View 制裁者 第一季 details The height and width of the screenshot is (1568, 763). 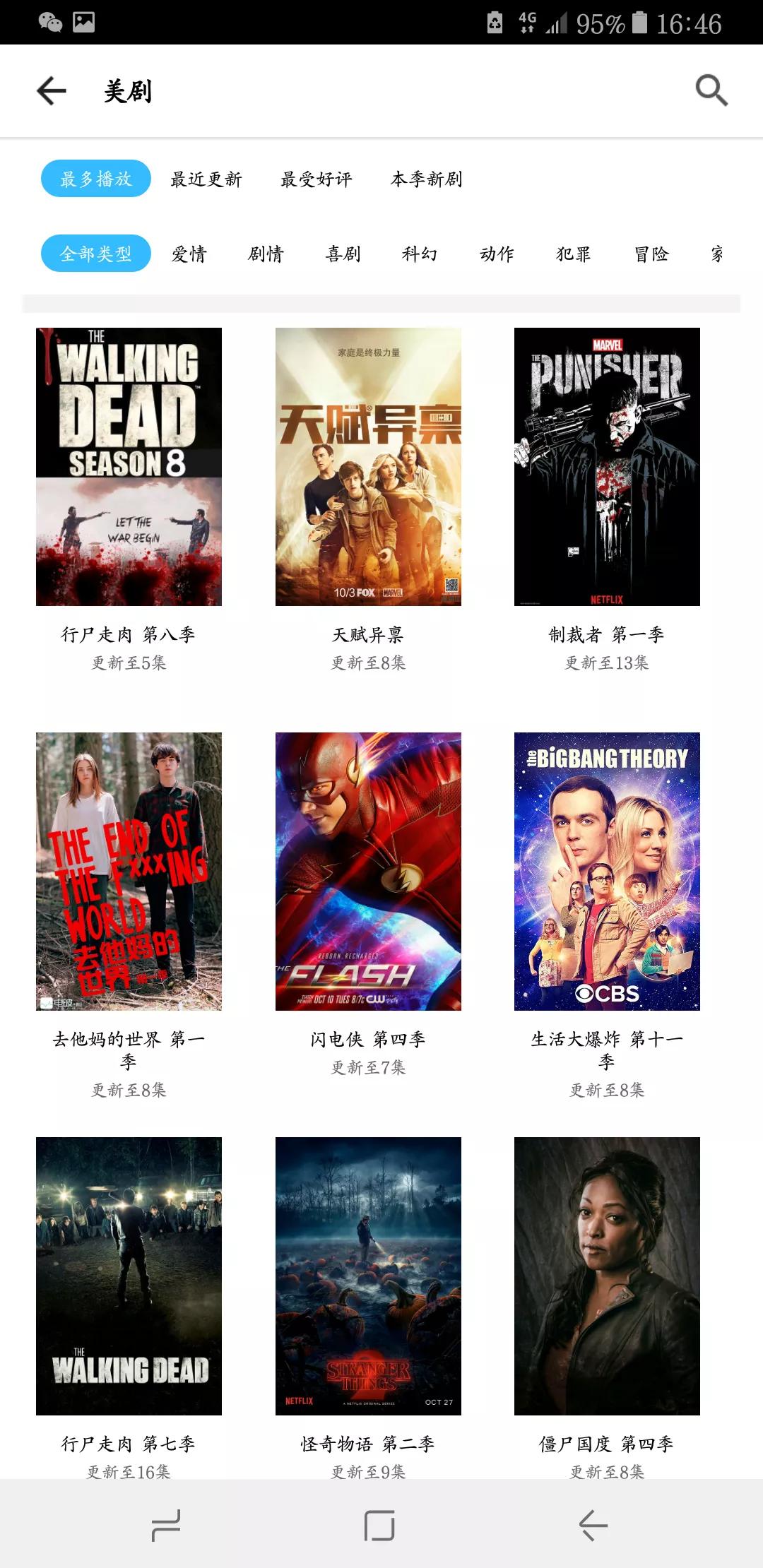[x=607, y=466]
